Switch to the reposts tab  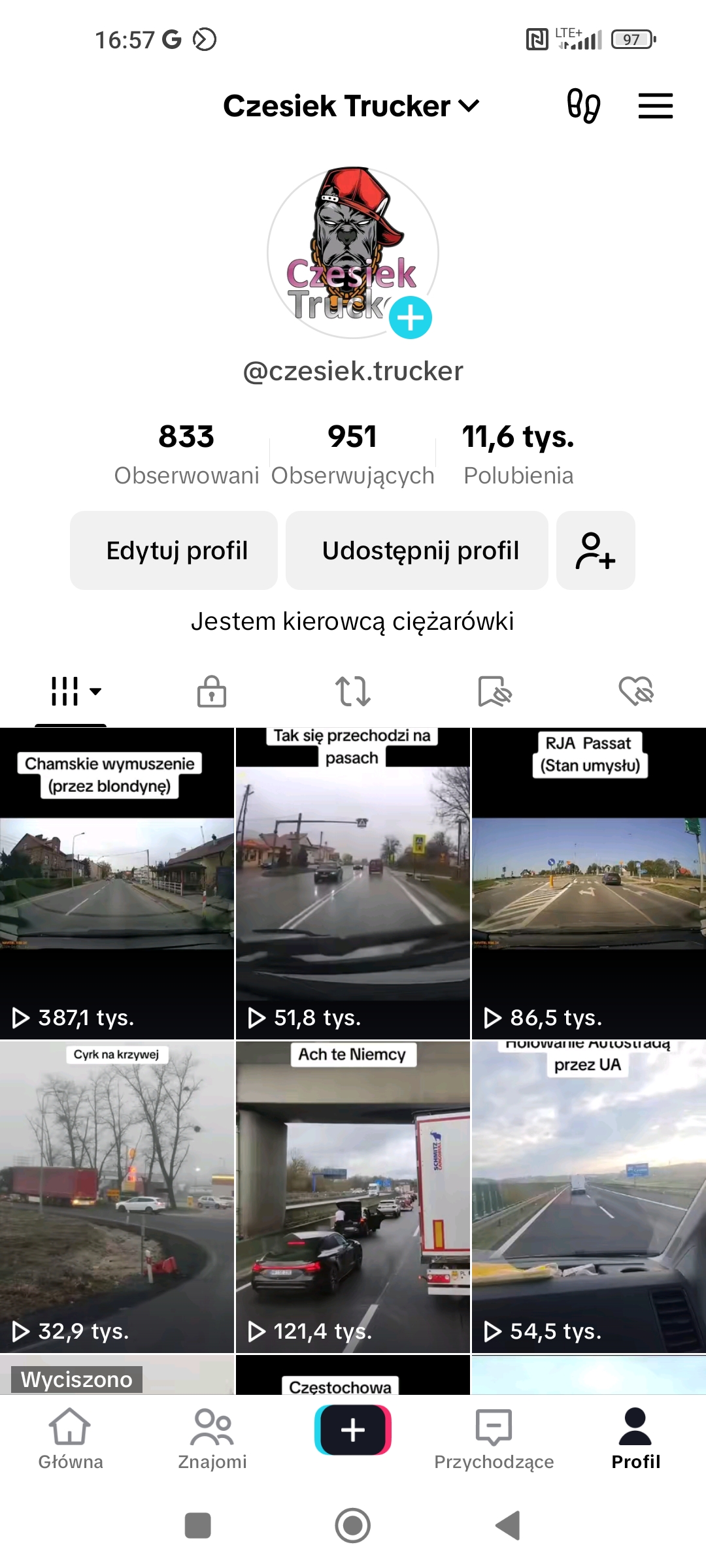(x=353, y=691)
